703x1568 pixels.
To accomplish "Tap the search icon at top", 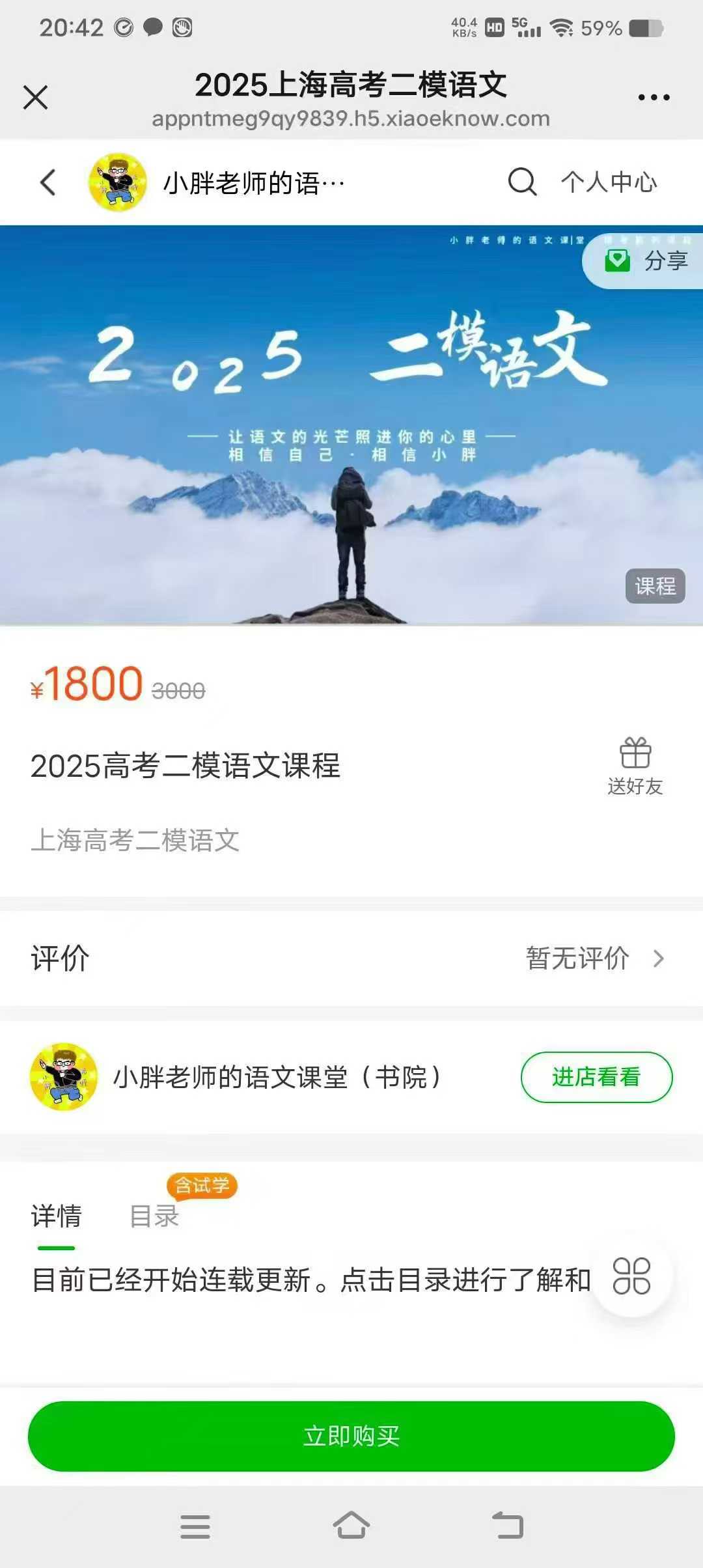I will pyautogui.click(x=521, y=183).
